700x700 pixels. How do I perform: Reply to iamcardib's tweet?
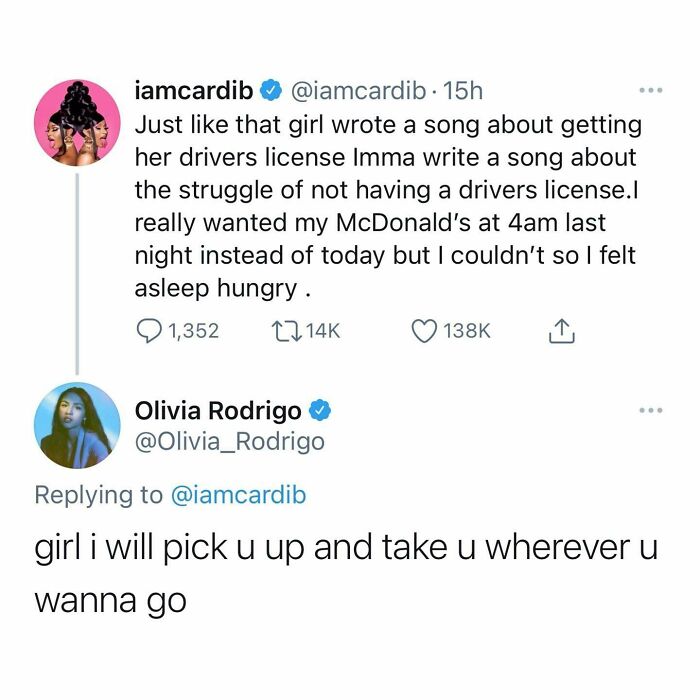tap(149, 331)
